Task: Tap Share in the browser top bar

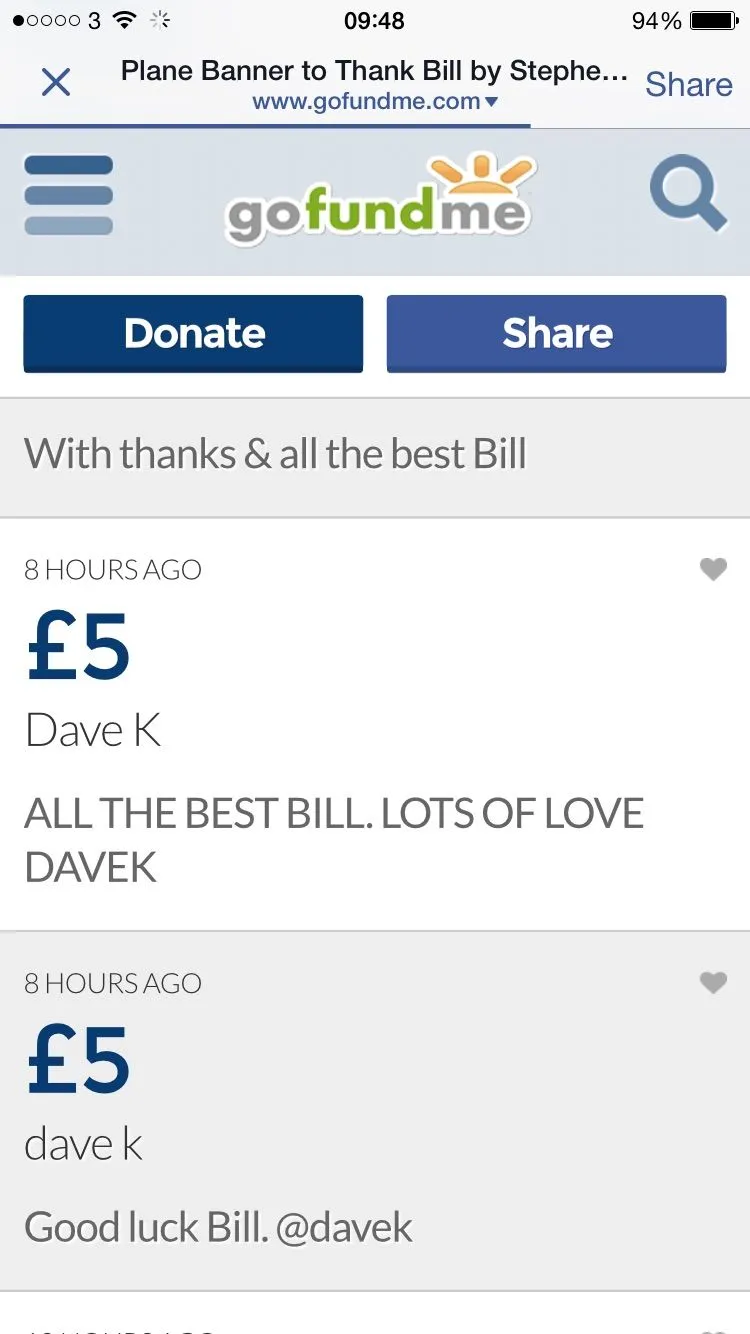Action: pos(688,84)
